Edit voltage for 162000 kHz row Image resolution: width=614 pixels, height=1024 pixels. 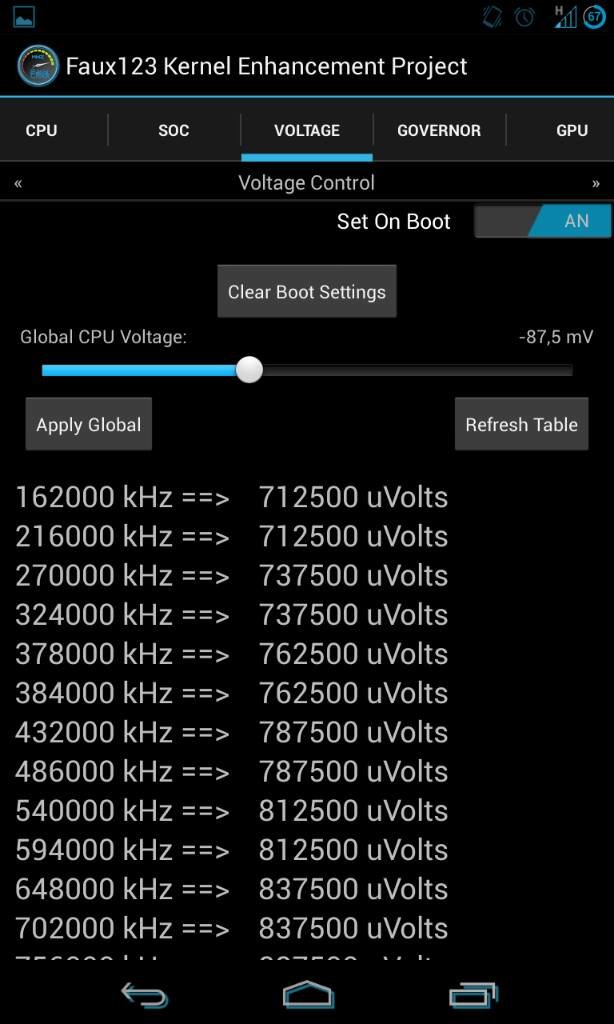pos(232,498)
